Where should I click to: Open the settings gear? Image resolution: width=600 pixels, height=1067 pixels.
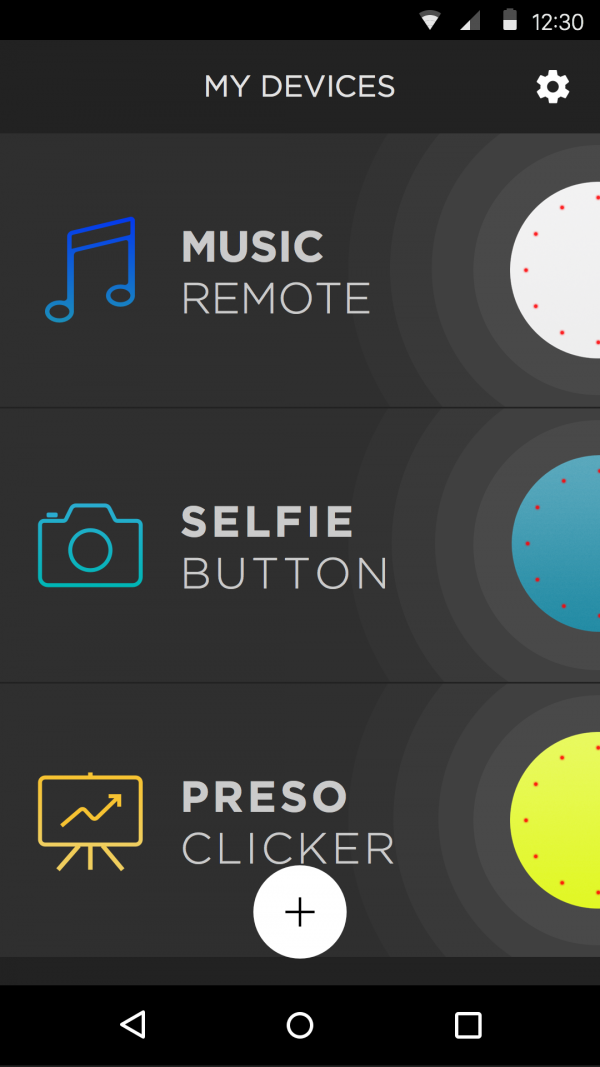point(552,87)
